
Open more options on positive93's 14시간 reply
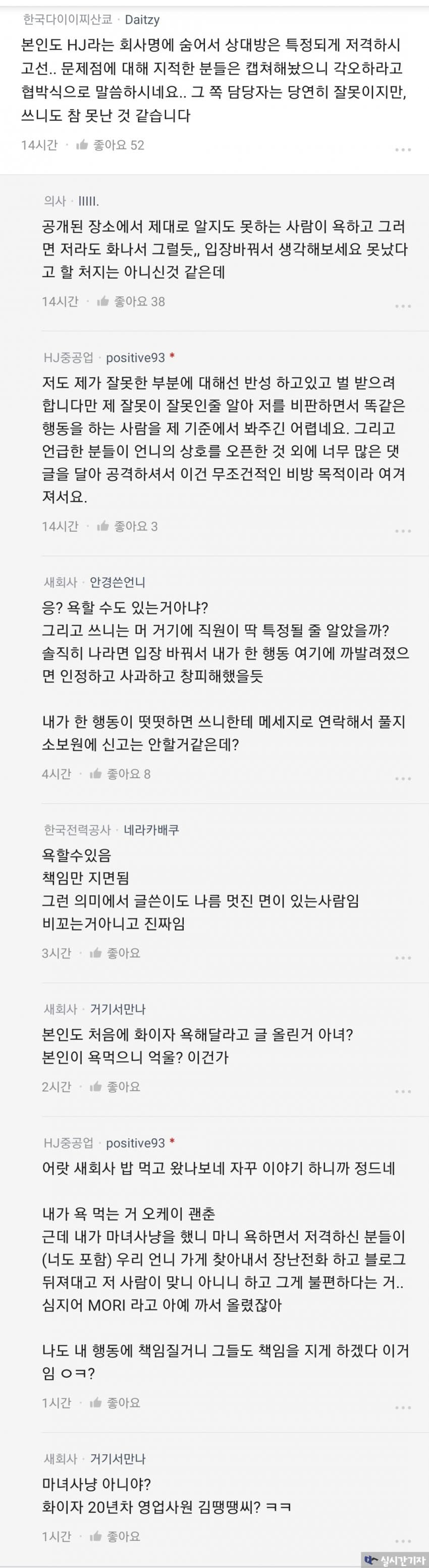click(403, 531)
